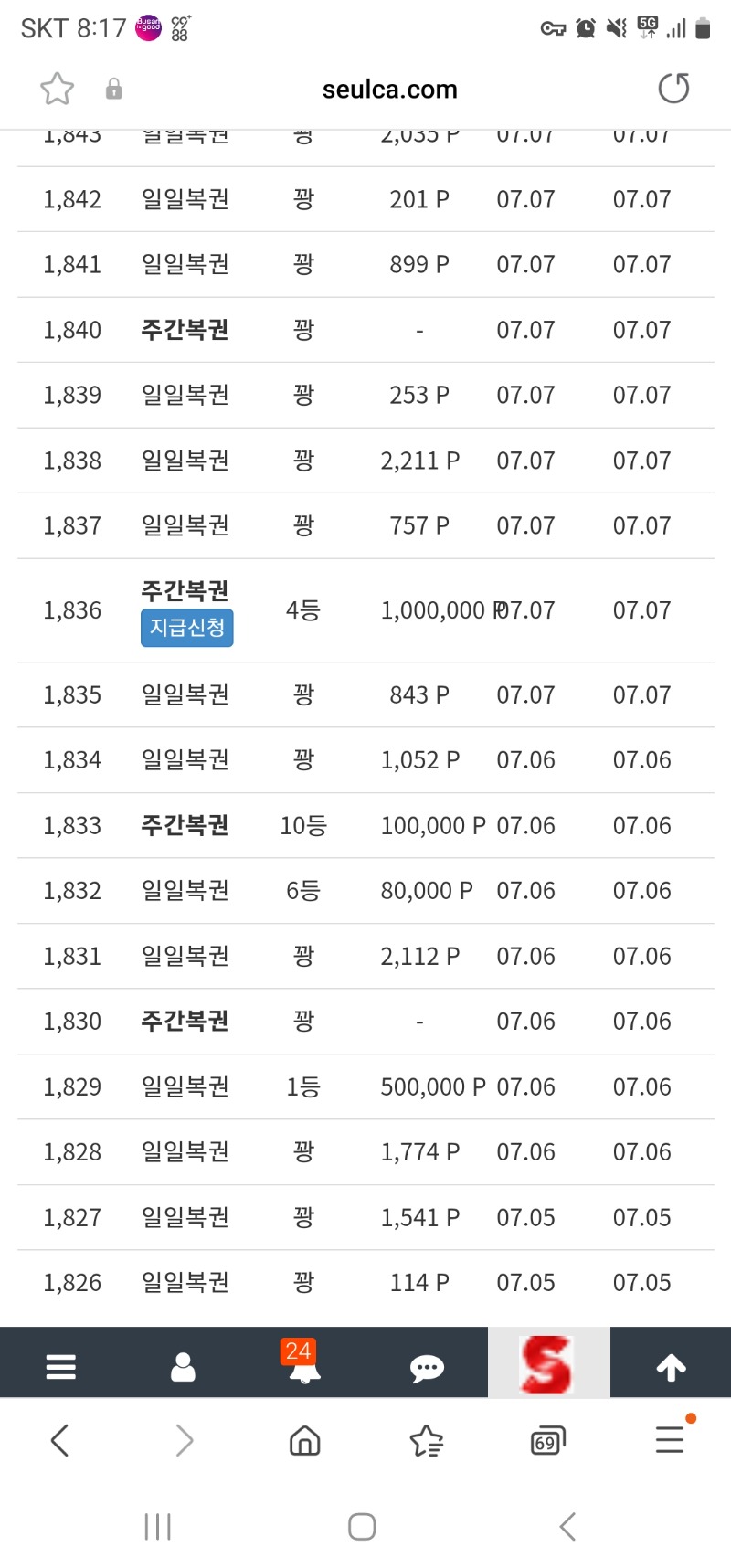This screenshot has height=1568, width=731.
Task: Open the site hamburger menu
Action: [61, 1367]
